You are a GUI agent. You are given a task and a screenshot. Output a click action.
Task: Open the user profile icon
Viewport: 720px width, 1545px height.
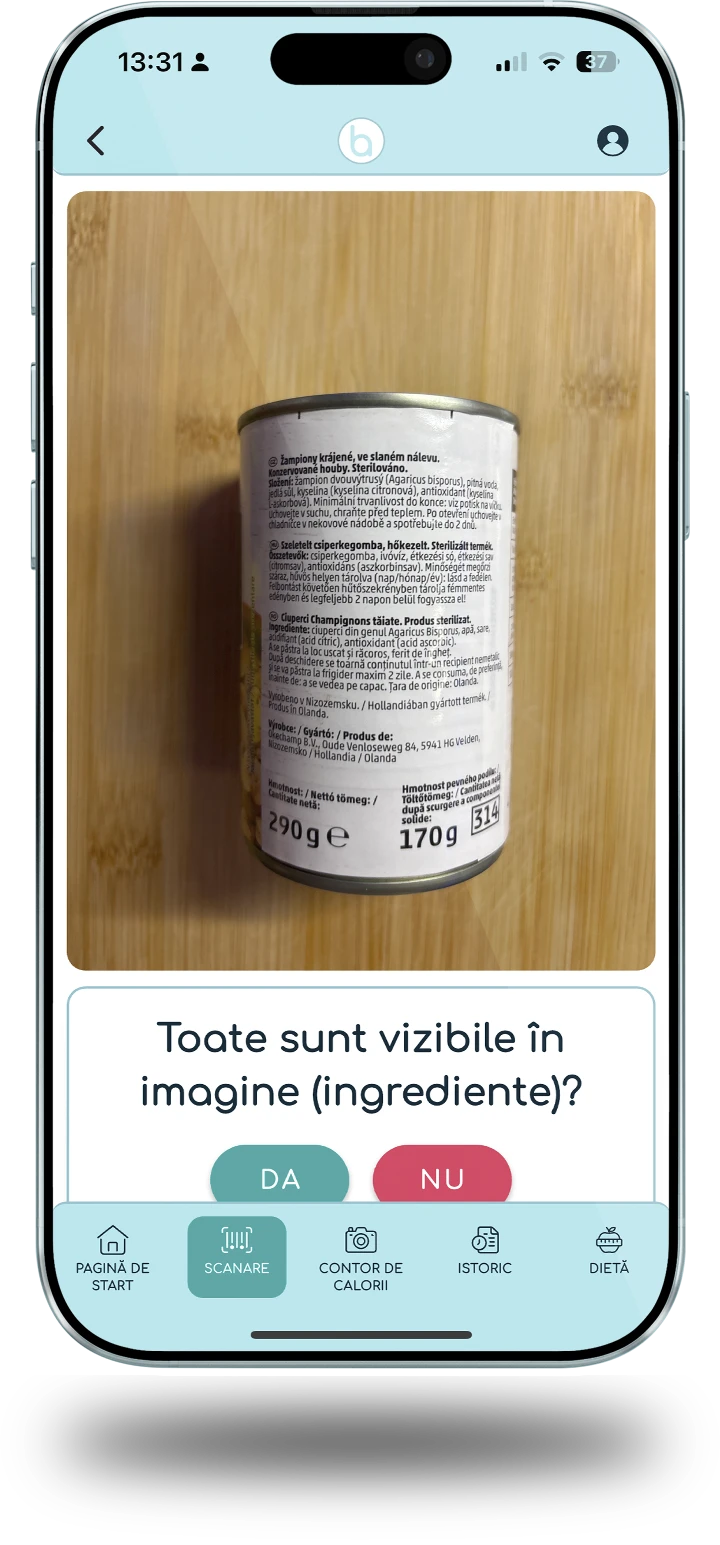click(612, 141)
